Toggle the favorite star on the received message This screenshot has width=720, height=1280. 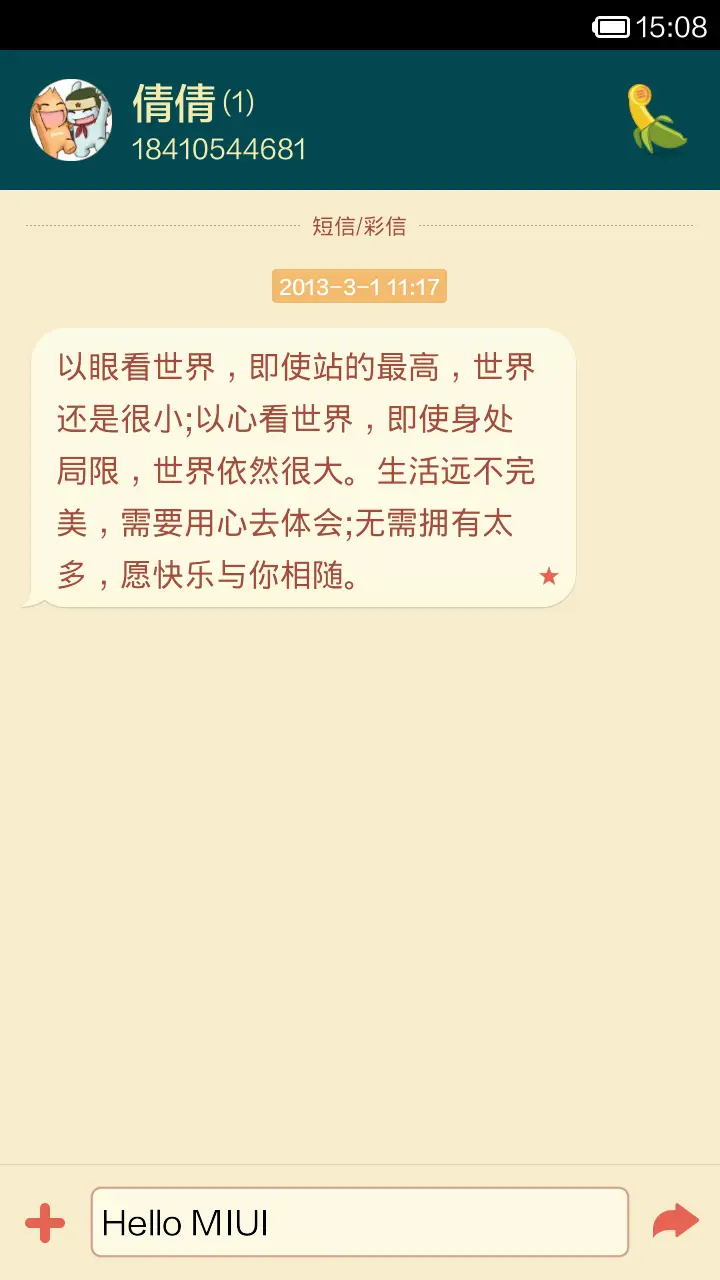[x=548, y=576]
